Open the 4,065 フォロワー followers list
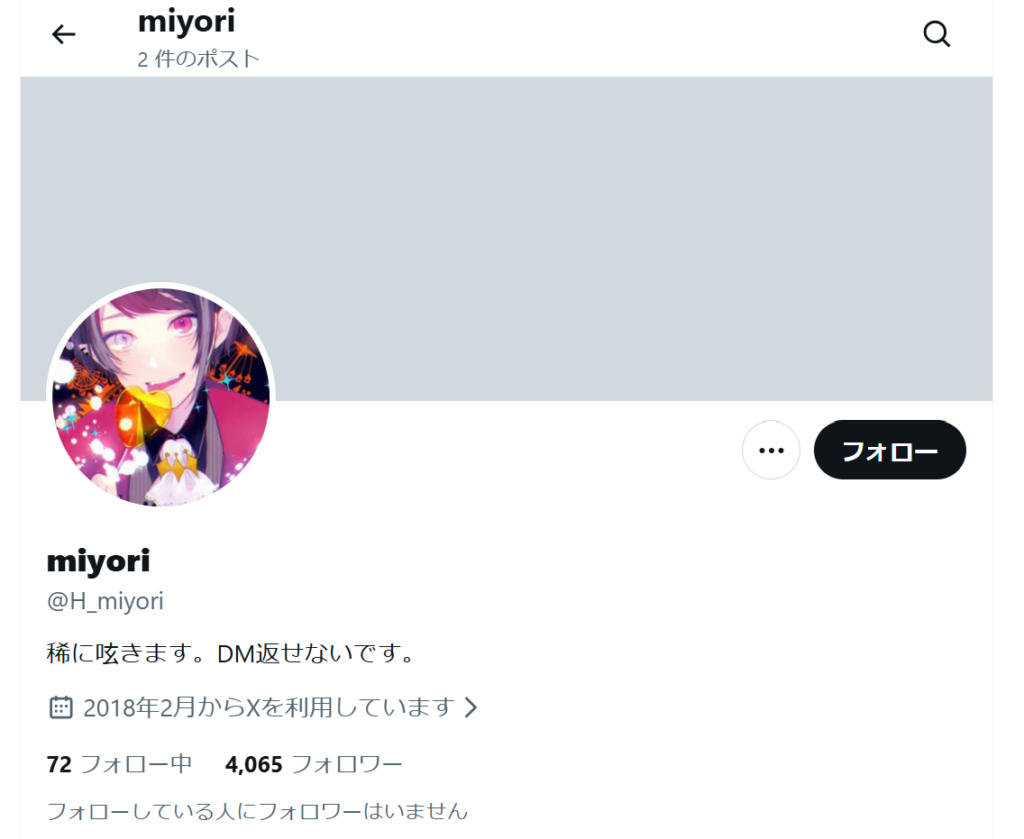Image resolution: width=1024 pixels, height=839 pixels. pyautogui.click(x=314, y=765)
